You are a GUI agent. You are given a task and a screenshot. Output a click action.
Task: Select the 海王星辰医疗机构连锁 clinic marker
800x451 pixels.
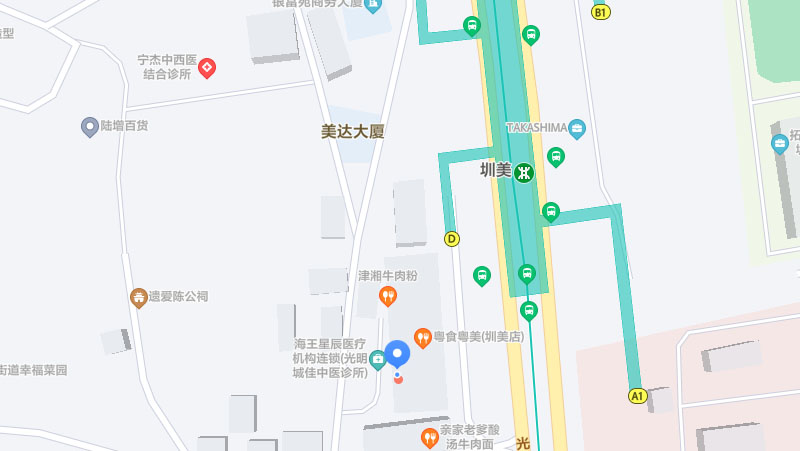click(378, 359)
